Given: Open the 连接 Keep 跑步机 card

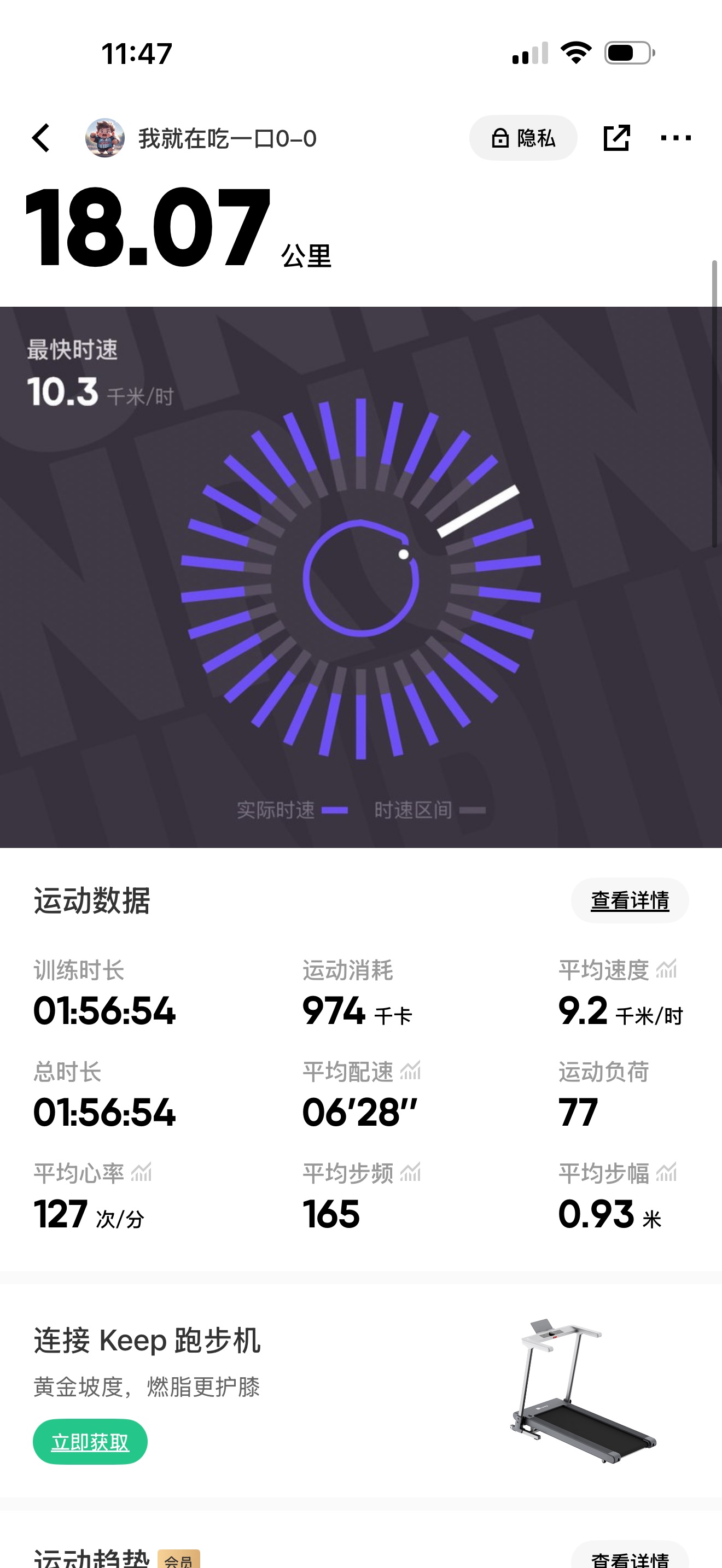Looking at the screenshot, I should (x=361, y=1391).
